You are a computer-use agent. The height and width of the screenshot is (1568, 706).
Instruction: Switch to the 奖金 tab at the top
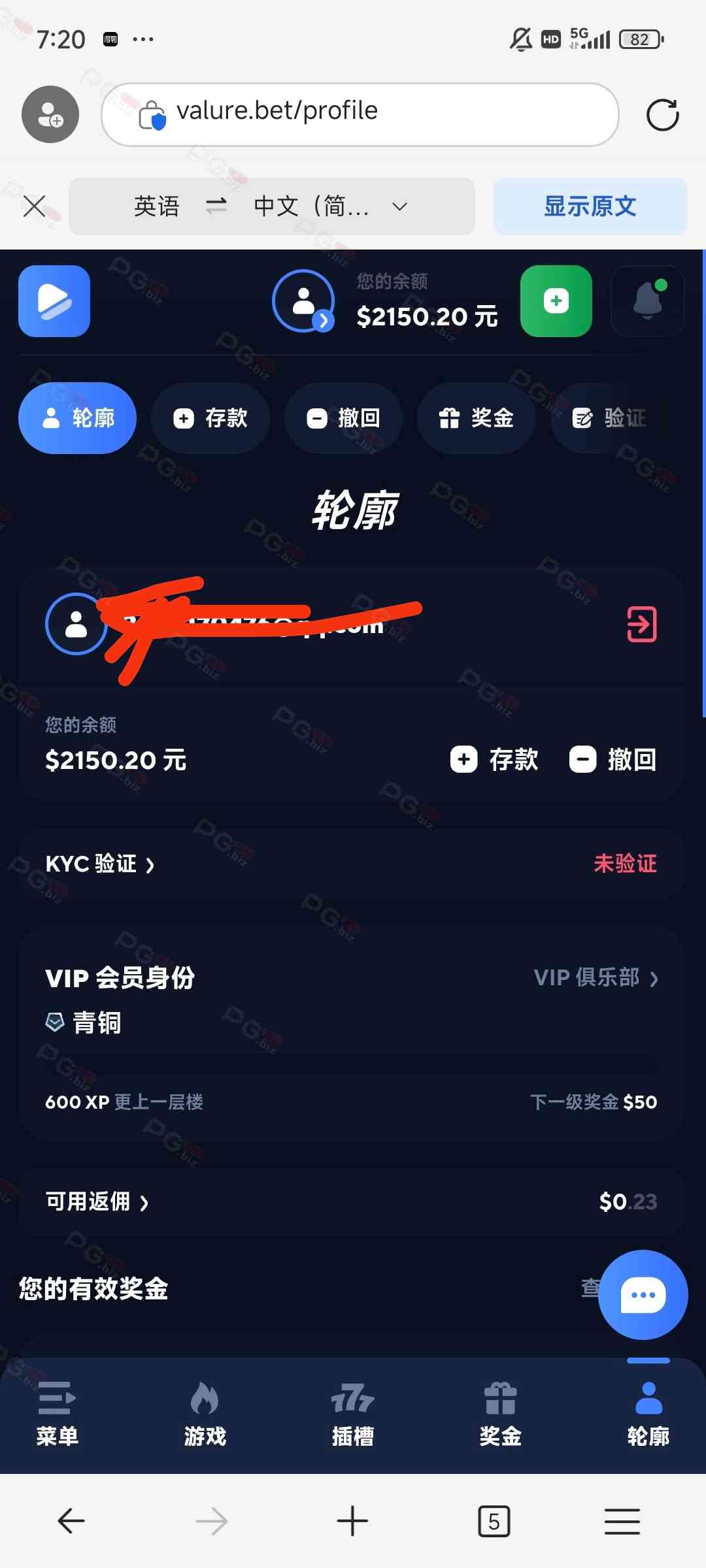pyautogui.click(x=476, y=418)
